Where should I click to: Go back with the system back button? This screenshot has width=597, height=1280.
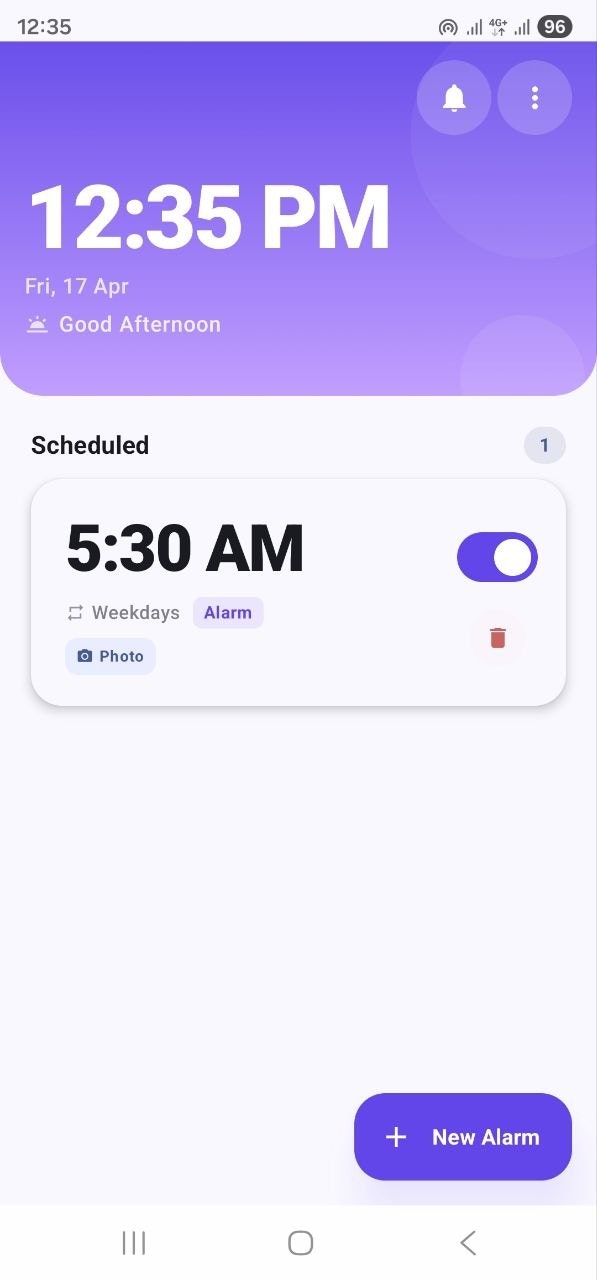point(467,1243)
